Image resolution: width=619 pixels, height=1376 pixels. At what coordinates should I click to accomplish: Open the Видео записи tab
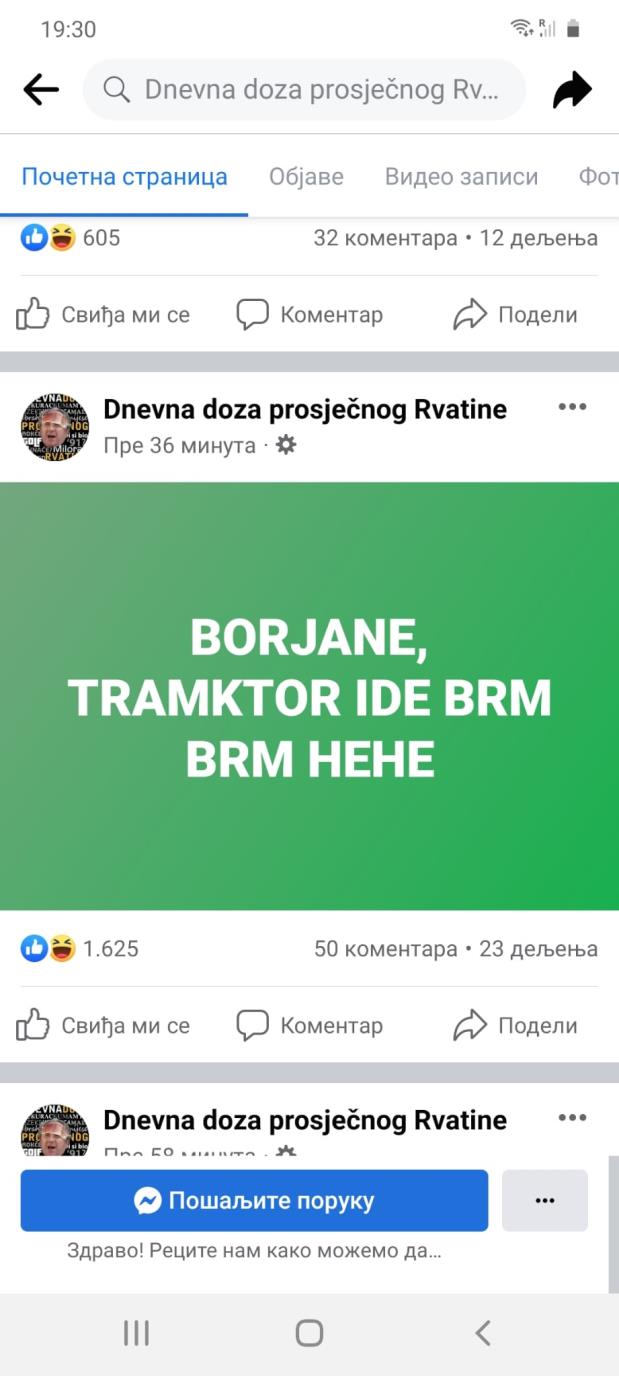click(x=461, y=177)
